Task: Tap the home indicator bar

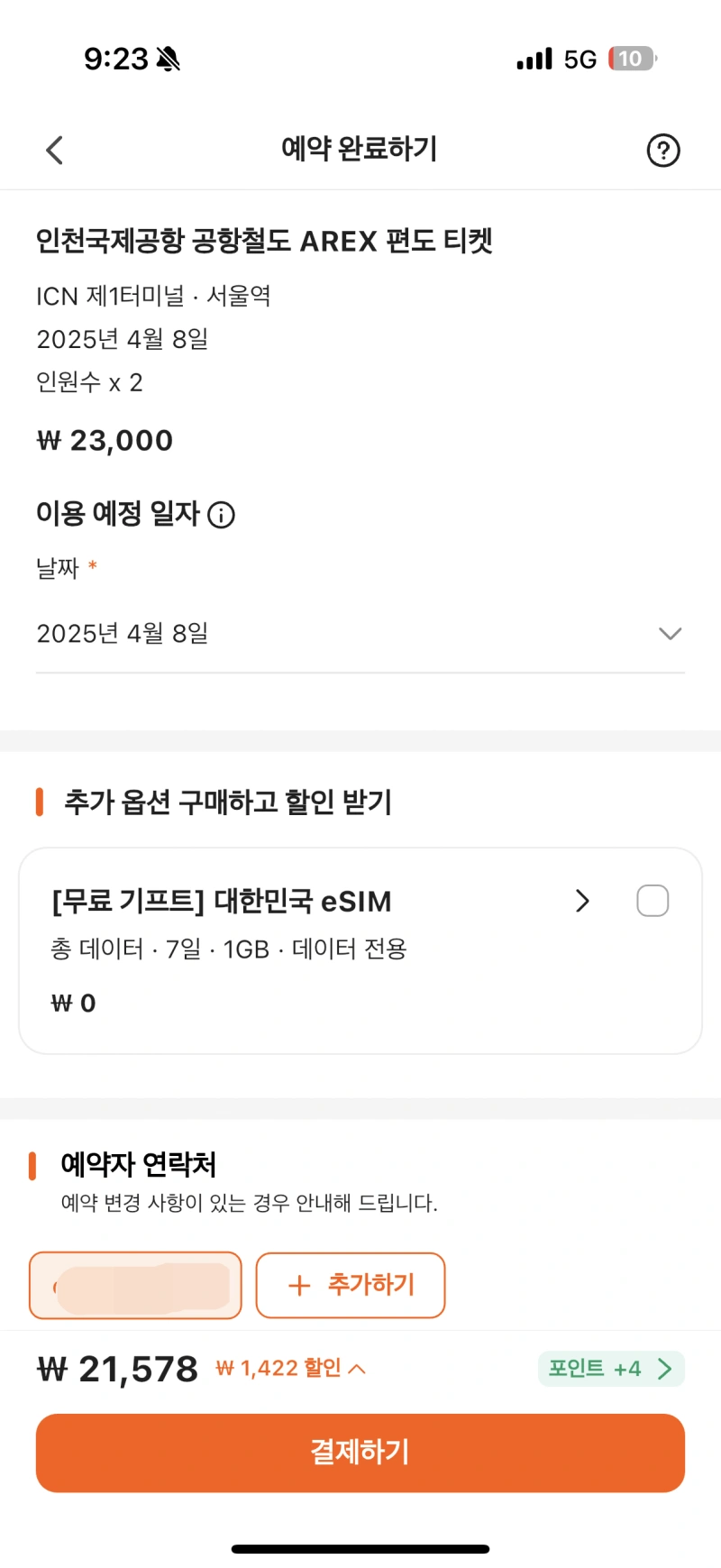Action: click(360, 1547)
